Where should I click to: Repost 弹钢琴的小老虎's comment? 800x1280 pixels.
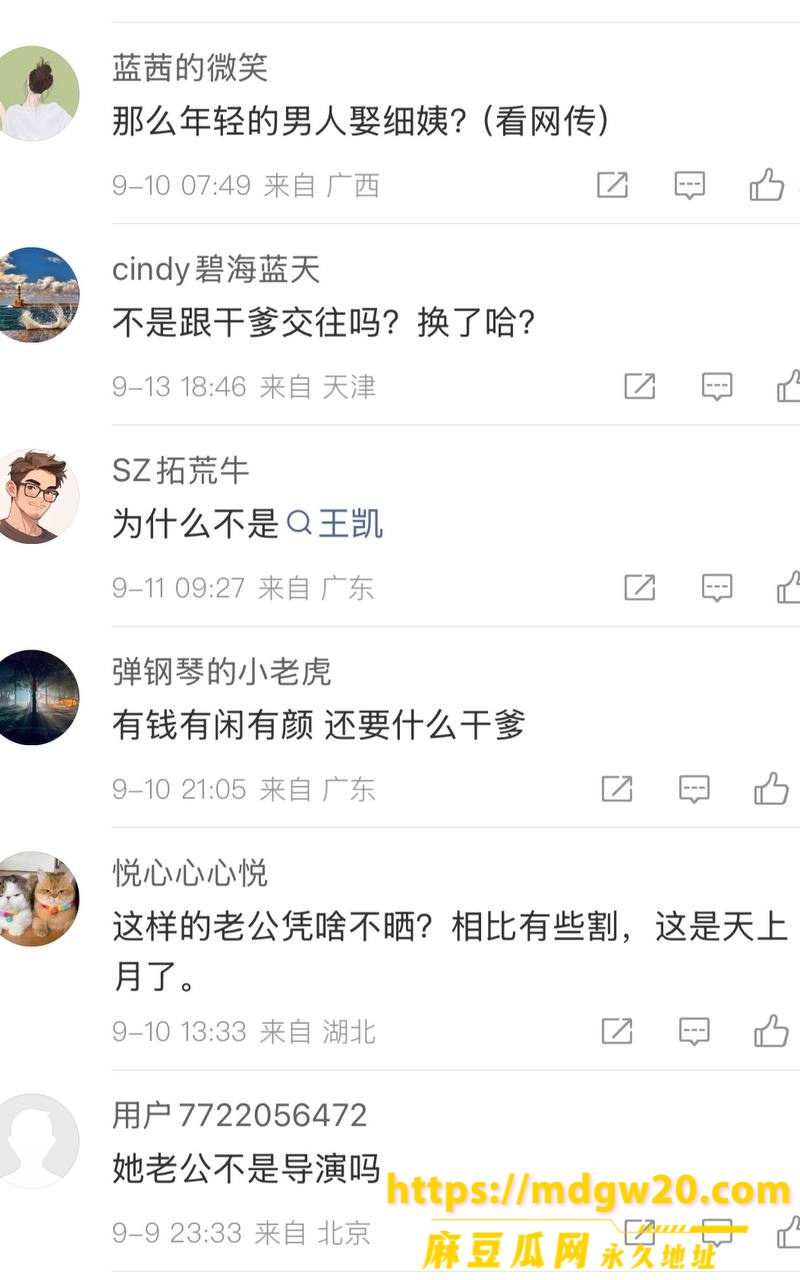pyautogui.click(x=617, y=788)
